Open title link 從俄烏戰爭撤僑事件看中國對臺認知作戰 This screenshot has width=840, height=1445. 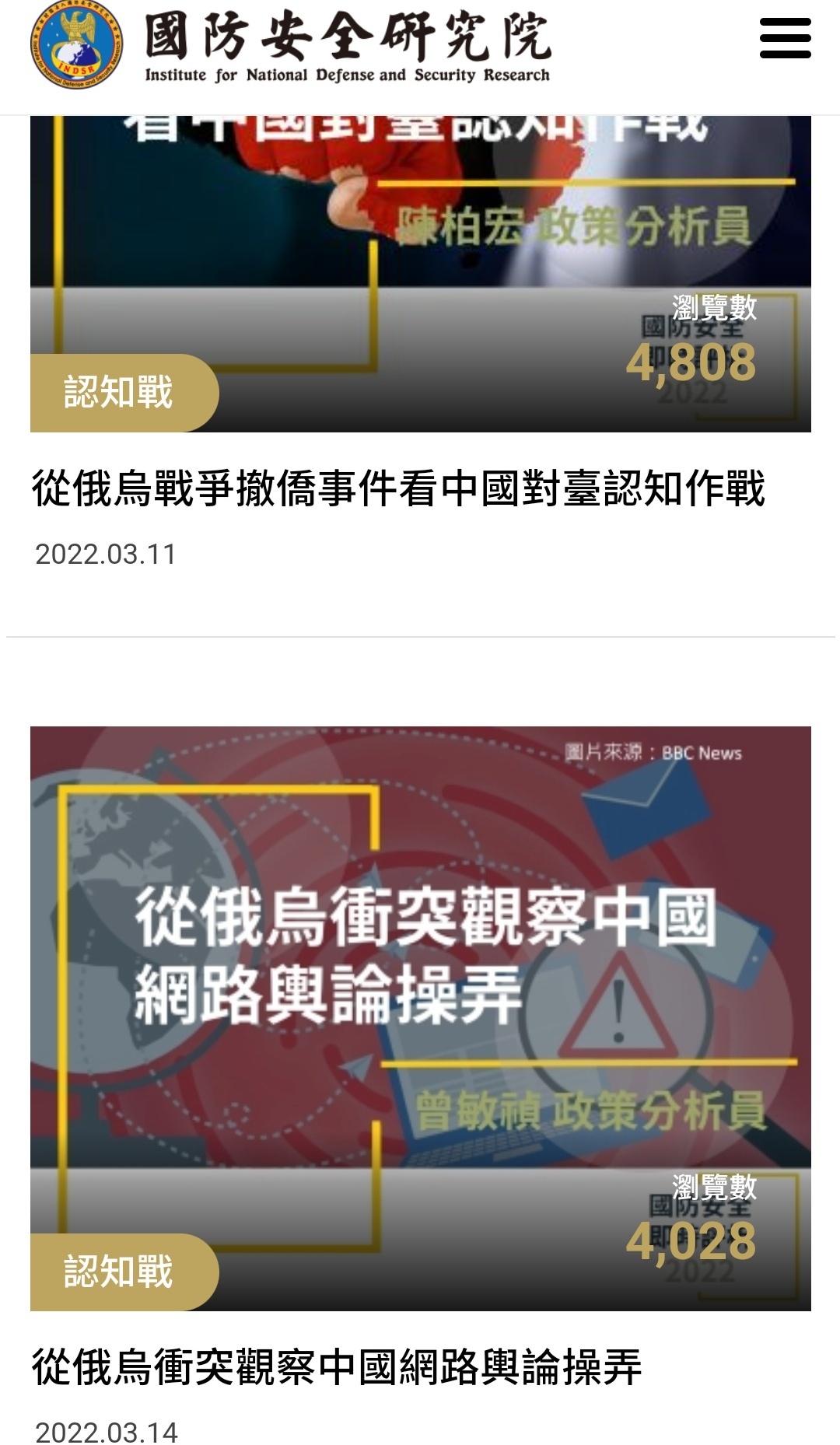(x=398, y=489)
